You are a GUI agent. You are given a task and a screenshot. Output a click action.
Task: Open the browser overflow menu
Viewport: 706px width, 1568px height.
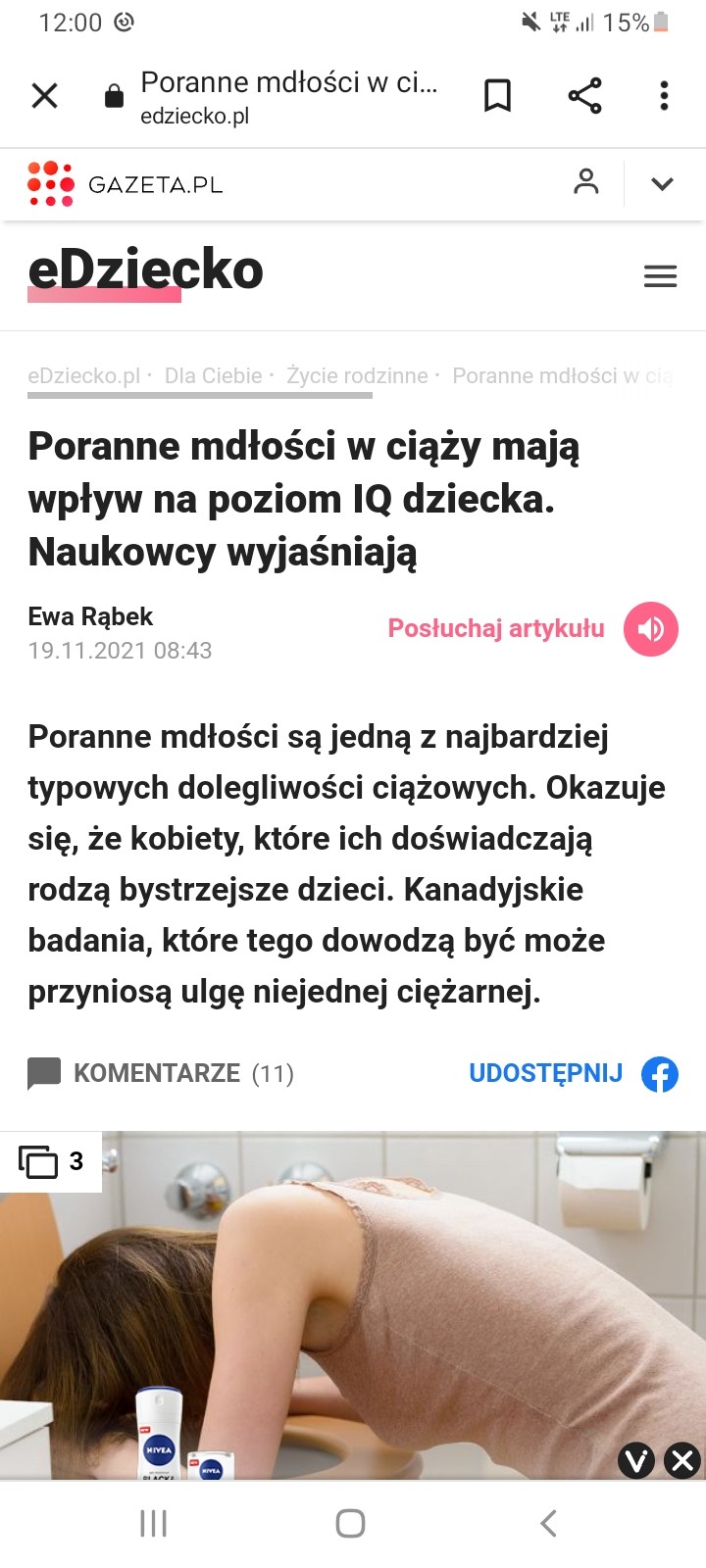pos(664,96)
